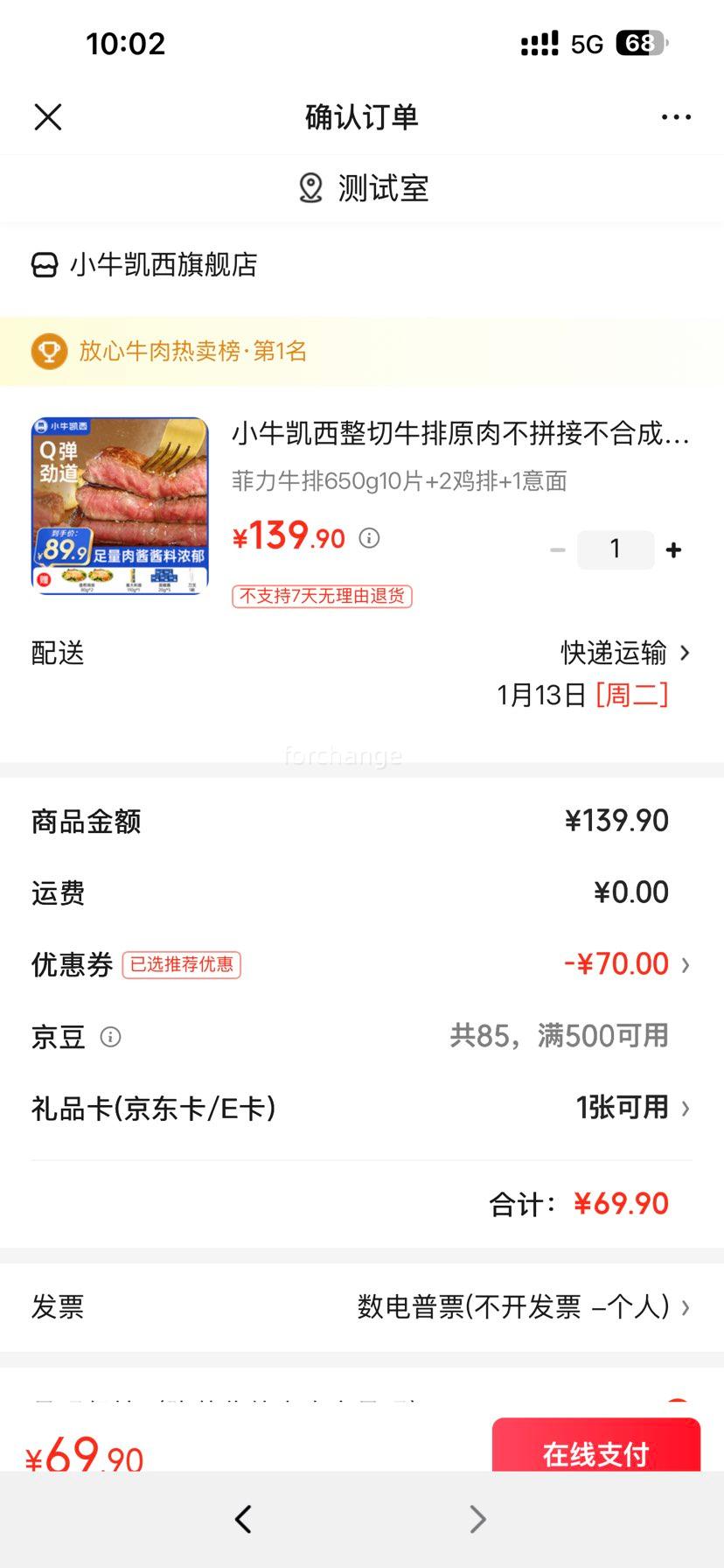Click the forward arrow in bottom navigation

coord(477,1520)
